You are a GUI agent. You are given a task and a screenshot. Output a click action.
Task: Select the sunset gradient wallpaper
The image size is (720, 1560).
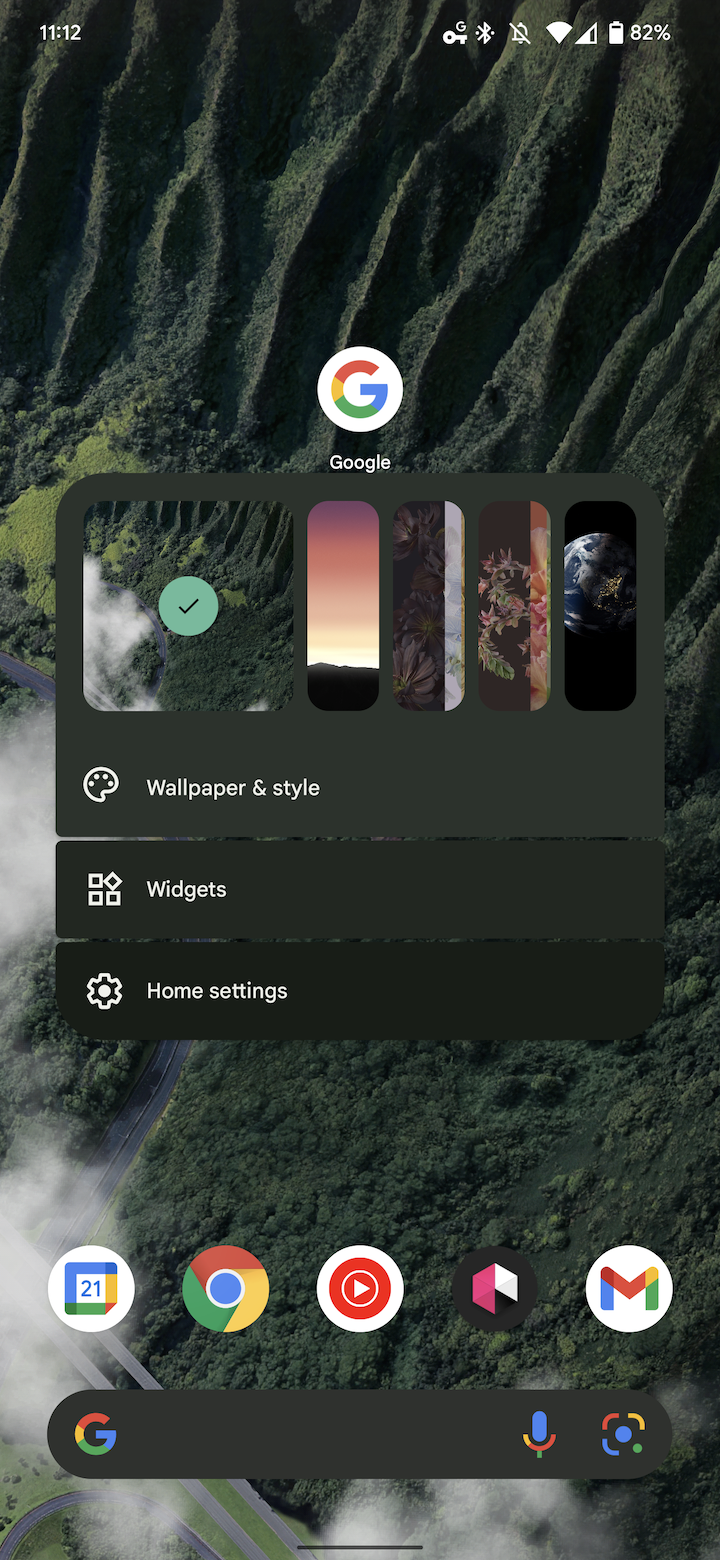coord(343,605)
